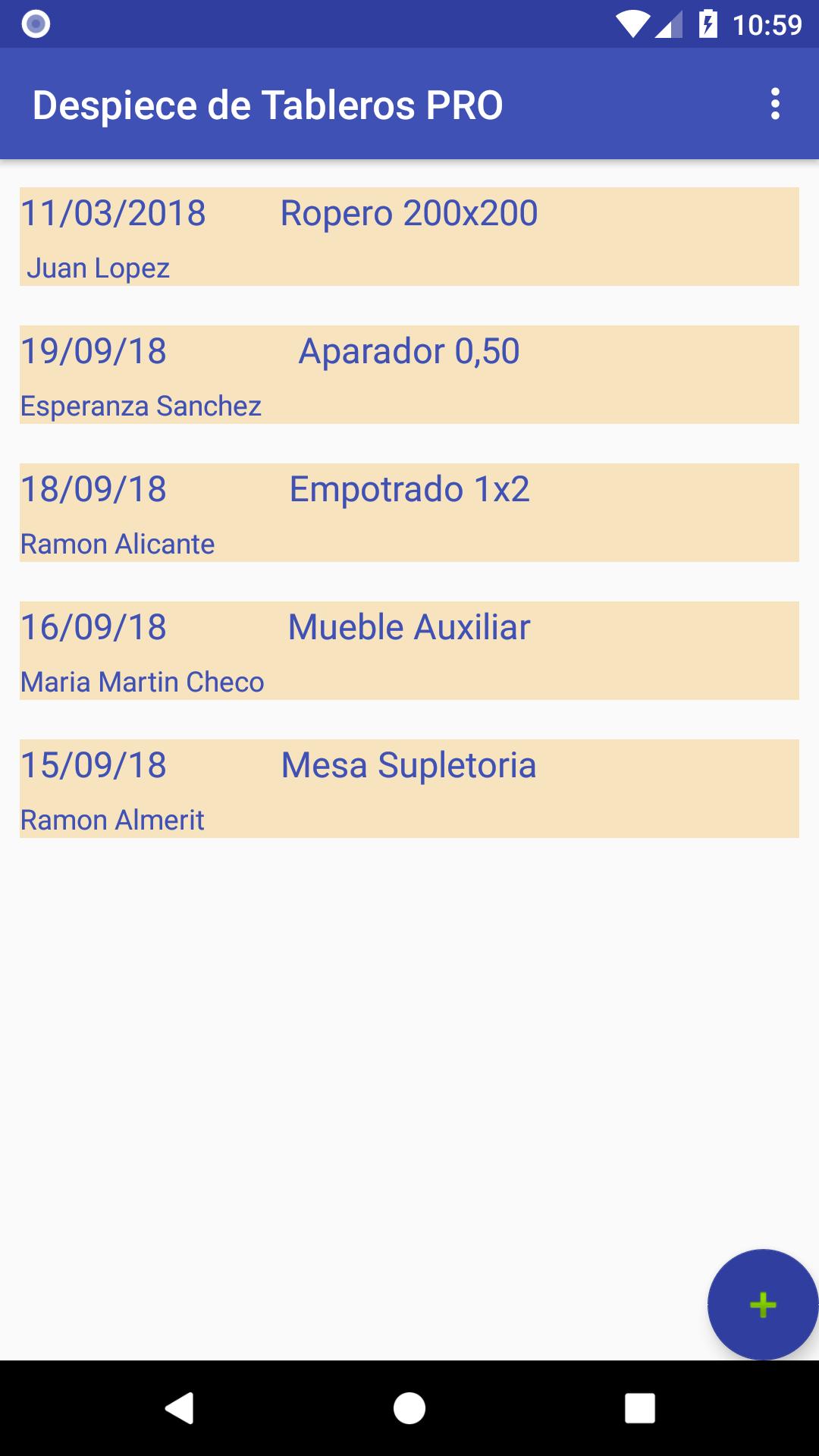Go back with the system back button

tap(180, 1408)
